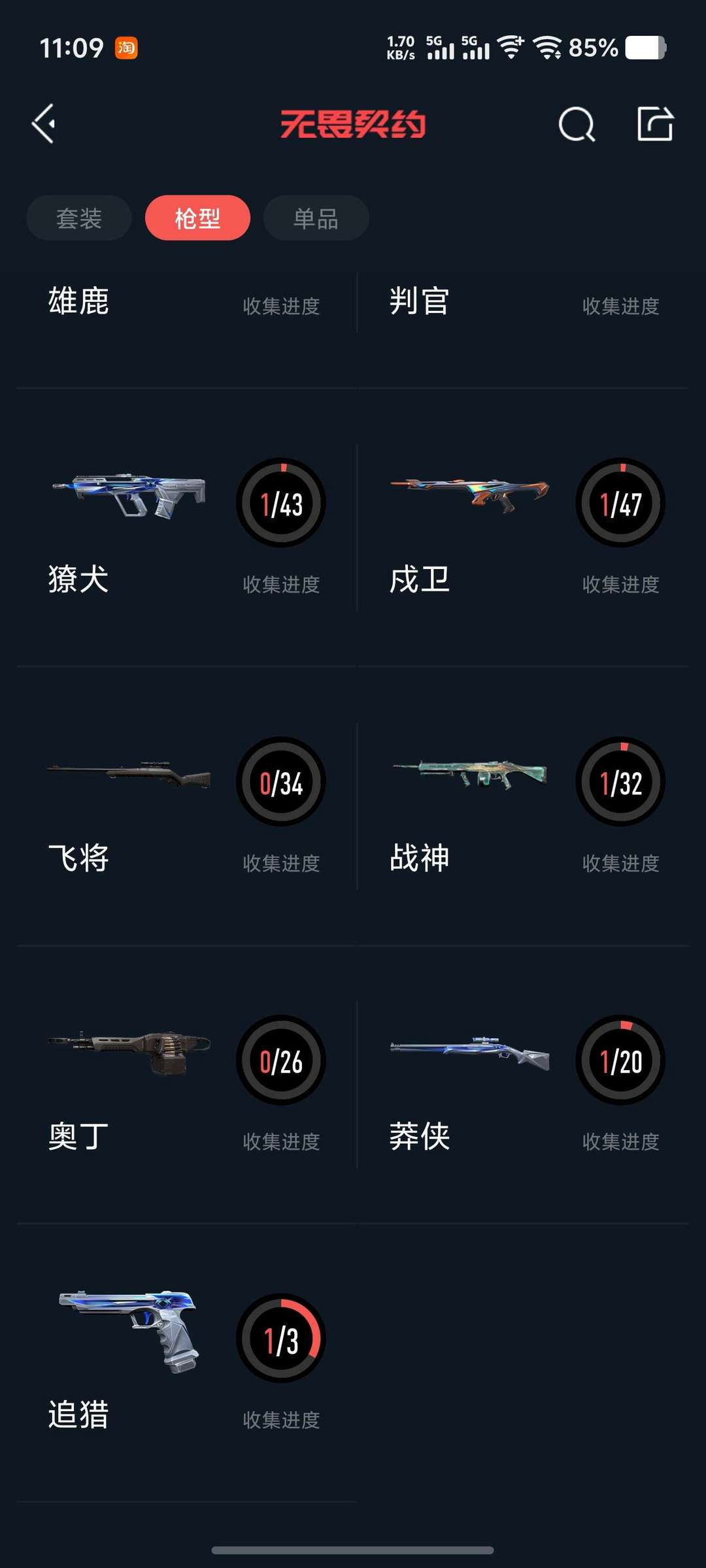Open the 雄鹿 weapon collection
Screen dimensions: 706x1568
[x=186, y=302]
